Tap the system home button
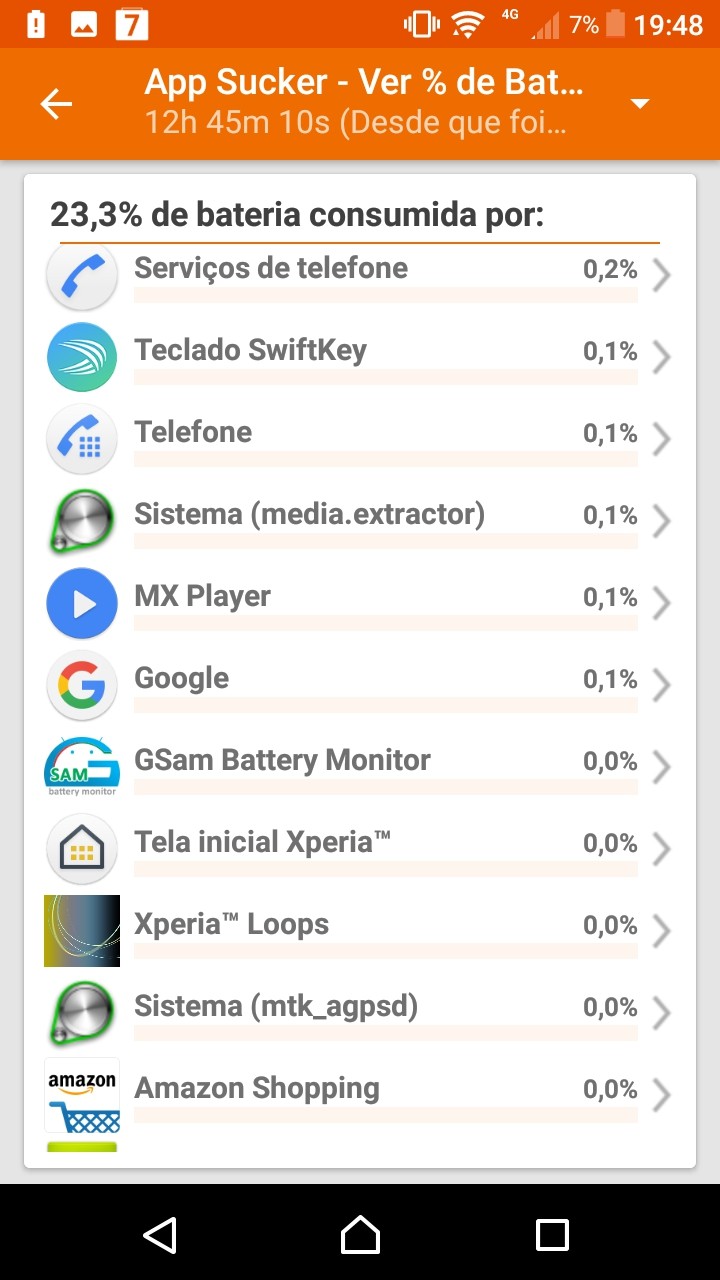This screenshot has width=720, height=1280. point(360,1234)
